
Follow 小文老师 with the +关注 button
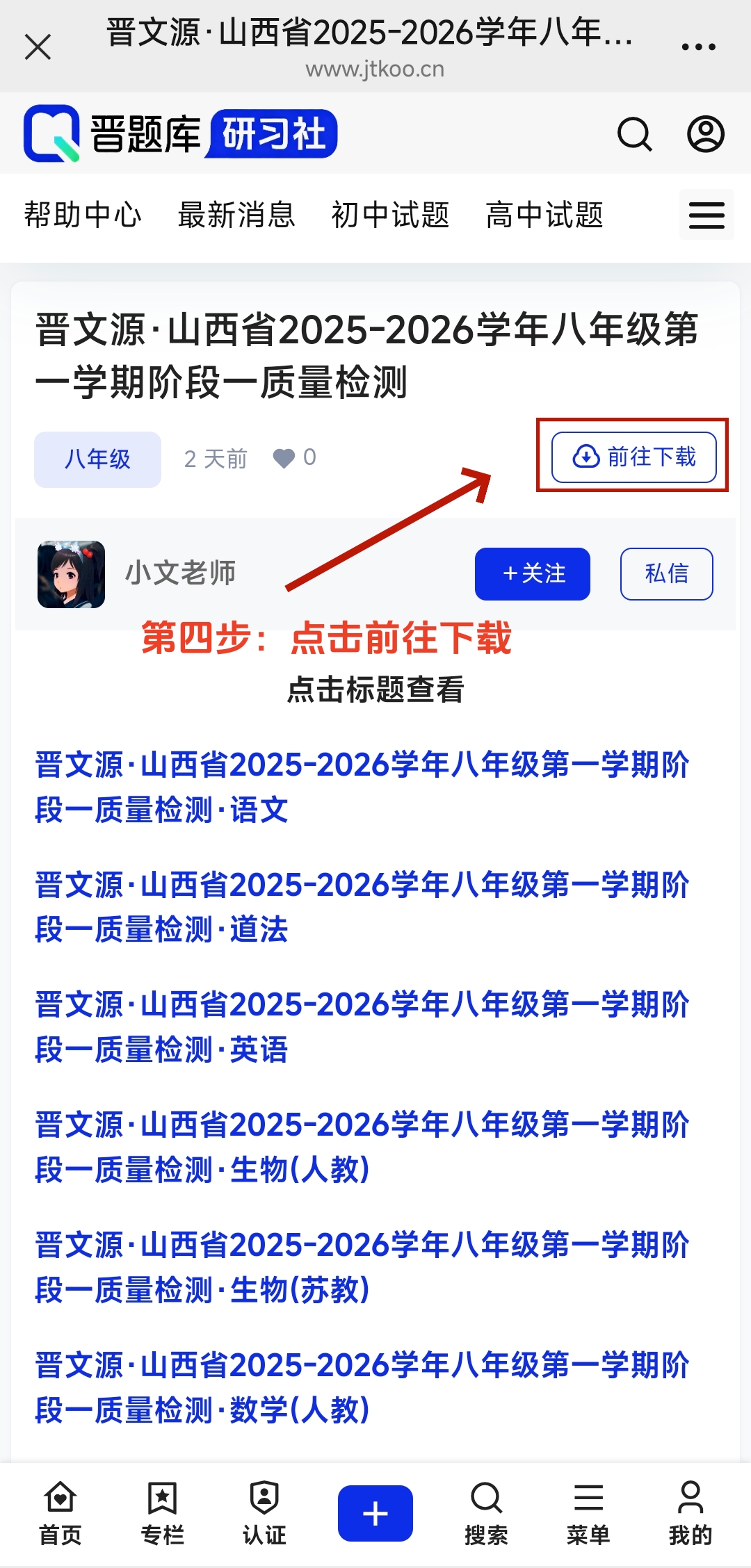[x=531, y=573]
